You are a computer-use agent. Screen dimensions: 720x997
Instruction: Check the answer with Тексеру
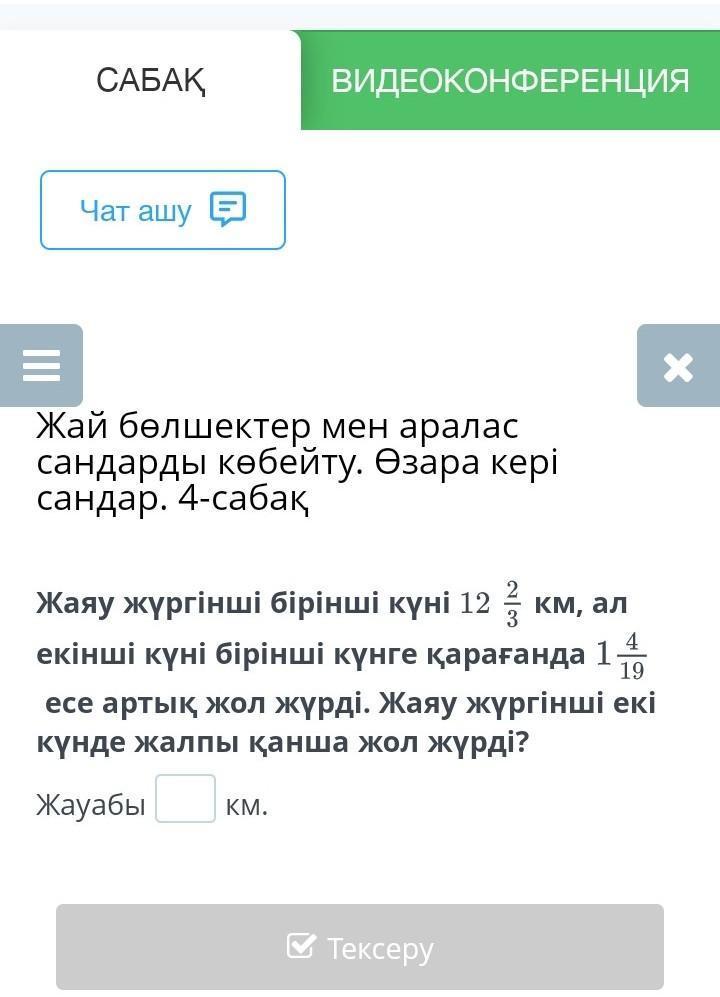360,947
